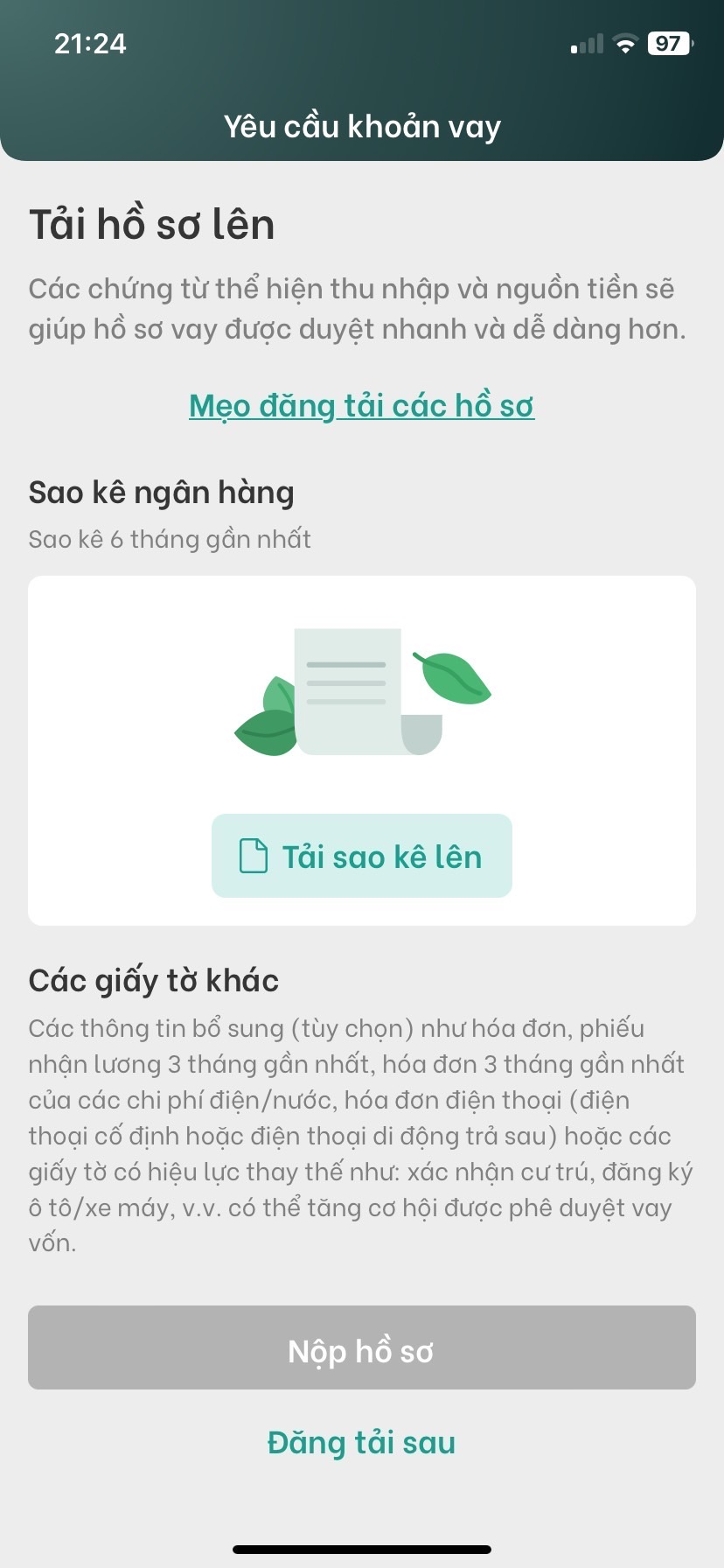Submit the profile with 'Nộp hồ sơ'
724x1568 pixels.
tap(361, 1347)
